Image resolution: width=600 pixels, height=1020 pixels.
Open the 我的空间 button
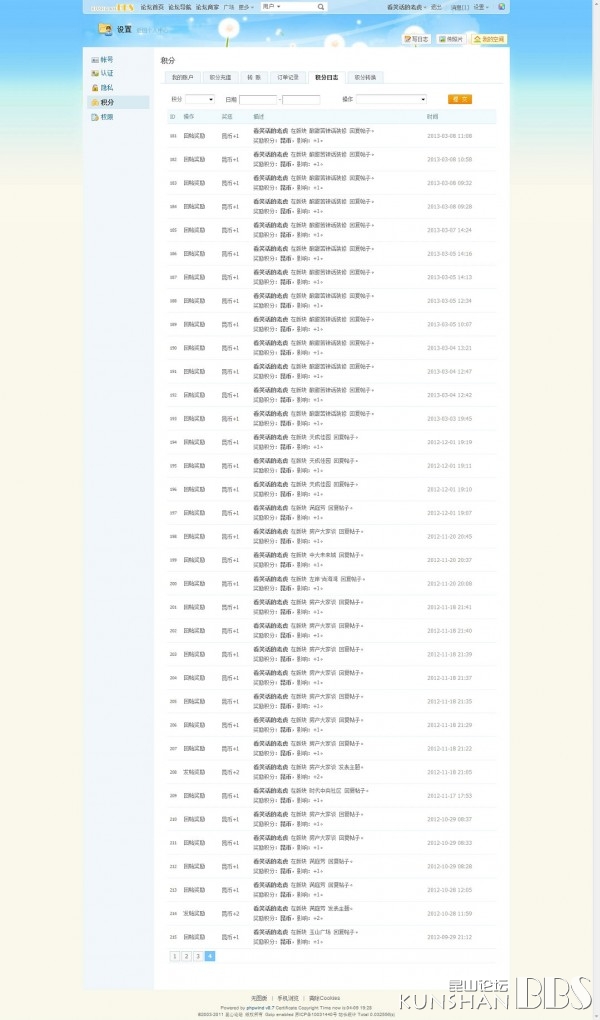pyautogui.click(x=489, y=39)
